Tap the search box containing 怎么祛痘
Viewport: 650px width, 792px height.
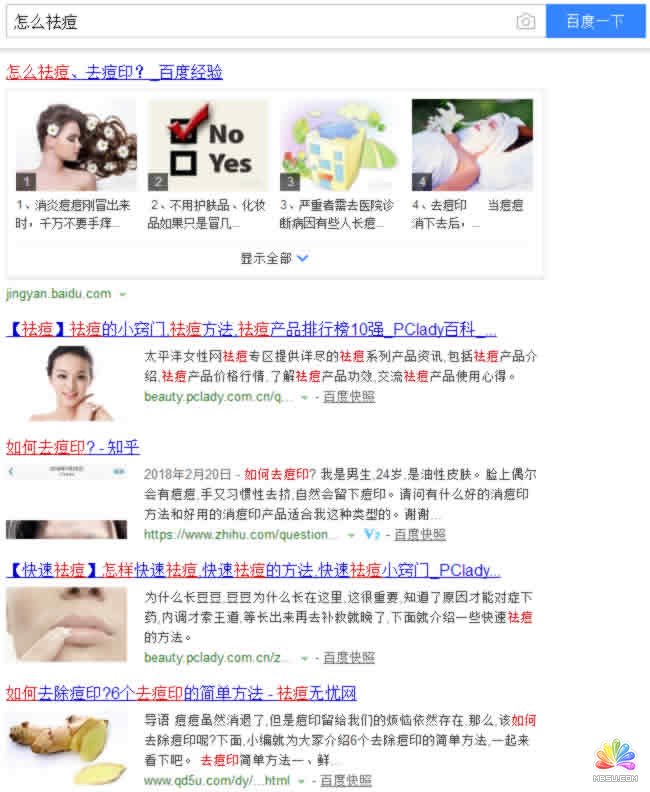pyautogui.click(x=260, y=21)
